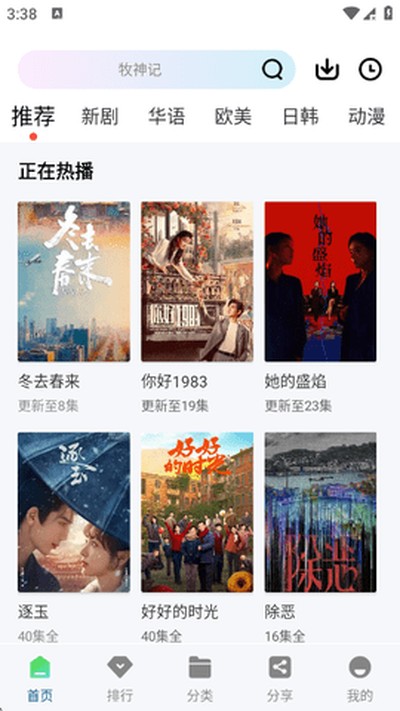Select the 推荐 tab
The height and width of the screenshot is (711, 400).
[x=33, y=117]
